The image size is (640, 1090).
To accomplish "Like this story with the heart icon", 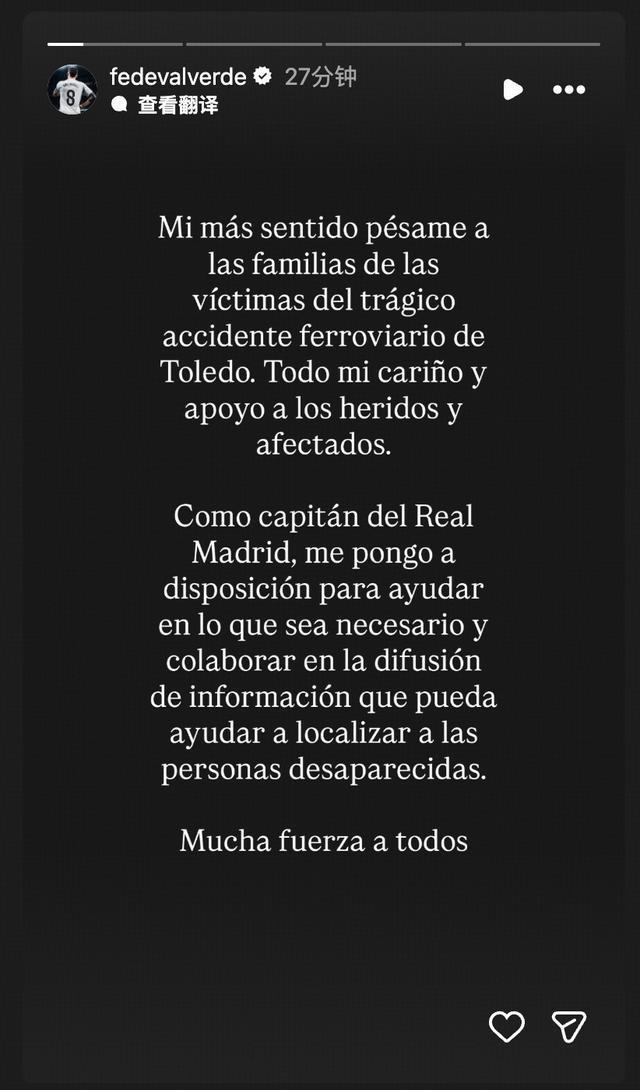I will tap(507, 1027).
